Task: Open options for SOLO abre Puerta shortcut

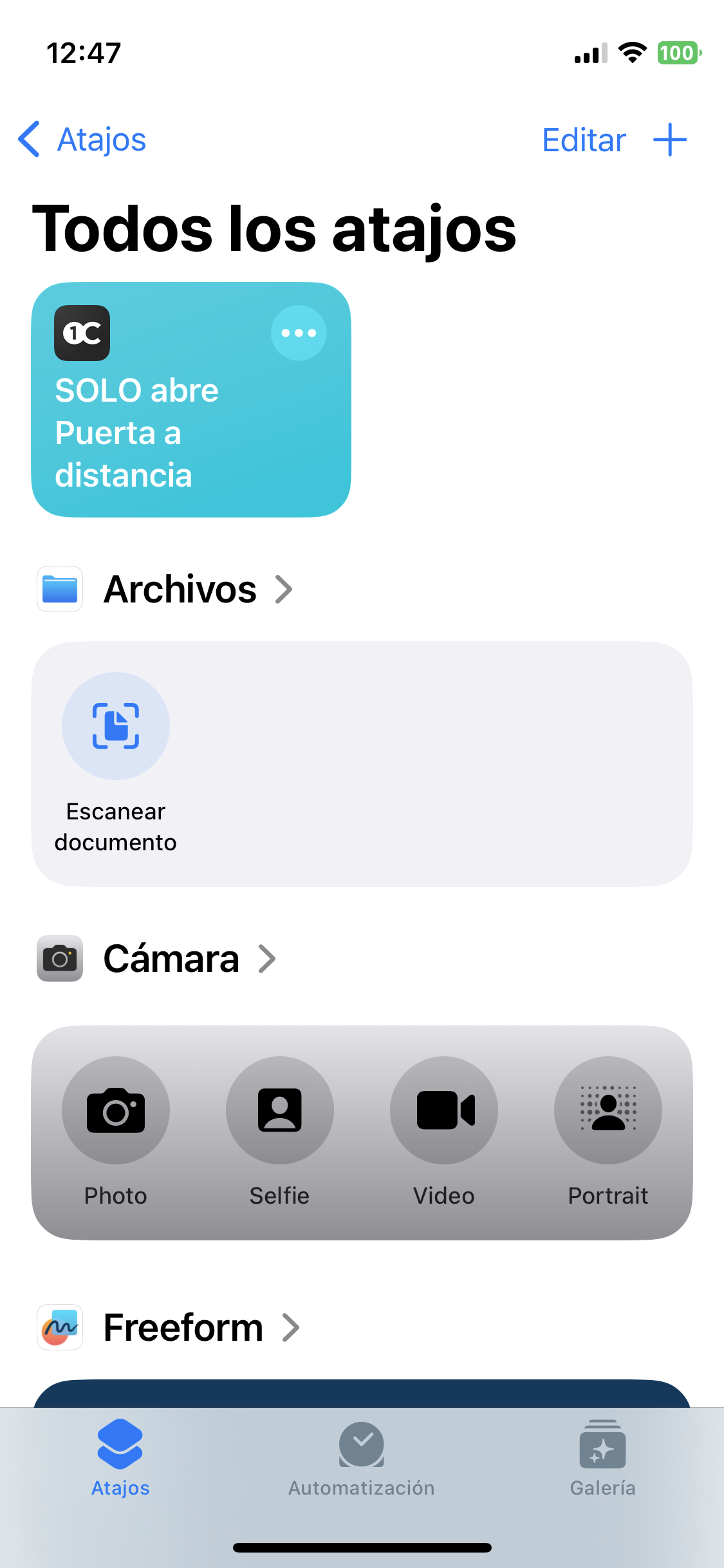Action: coord(299,333)
